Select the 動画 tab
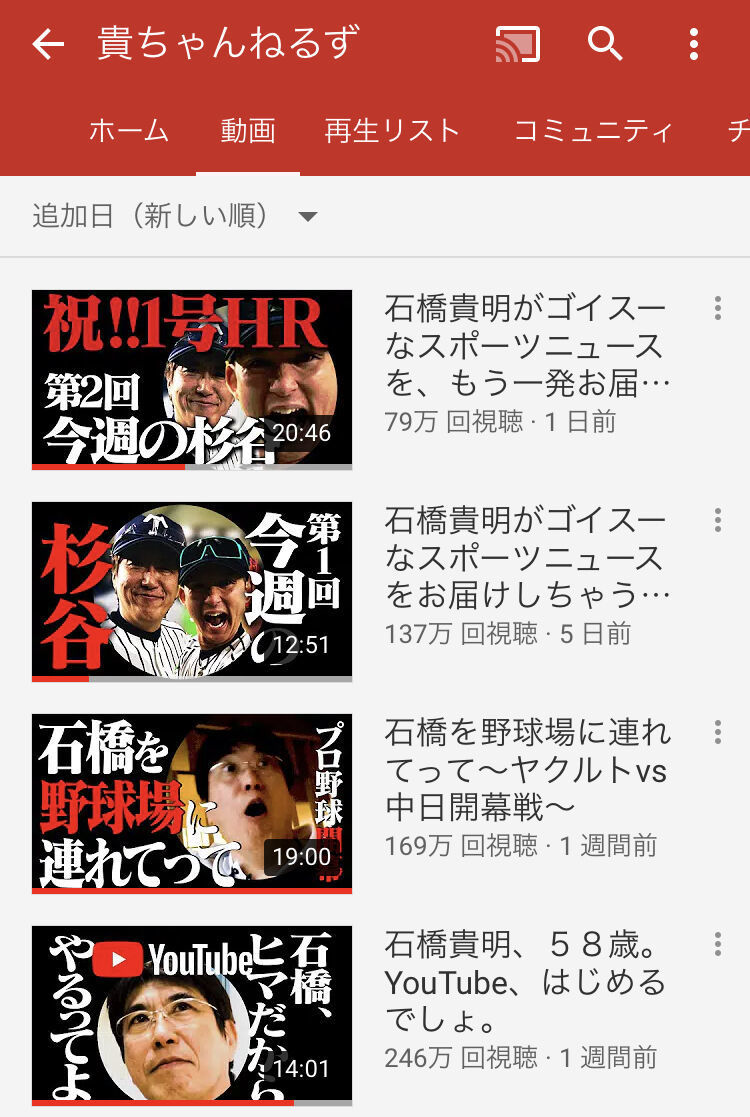 coord(248,131)
